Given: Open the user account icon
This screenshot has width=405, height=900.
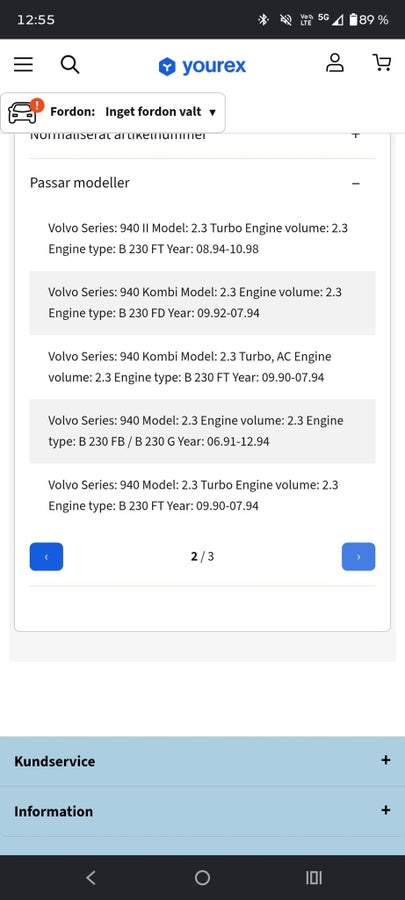Looking at the screenshot, I should tap(334, 63).
